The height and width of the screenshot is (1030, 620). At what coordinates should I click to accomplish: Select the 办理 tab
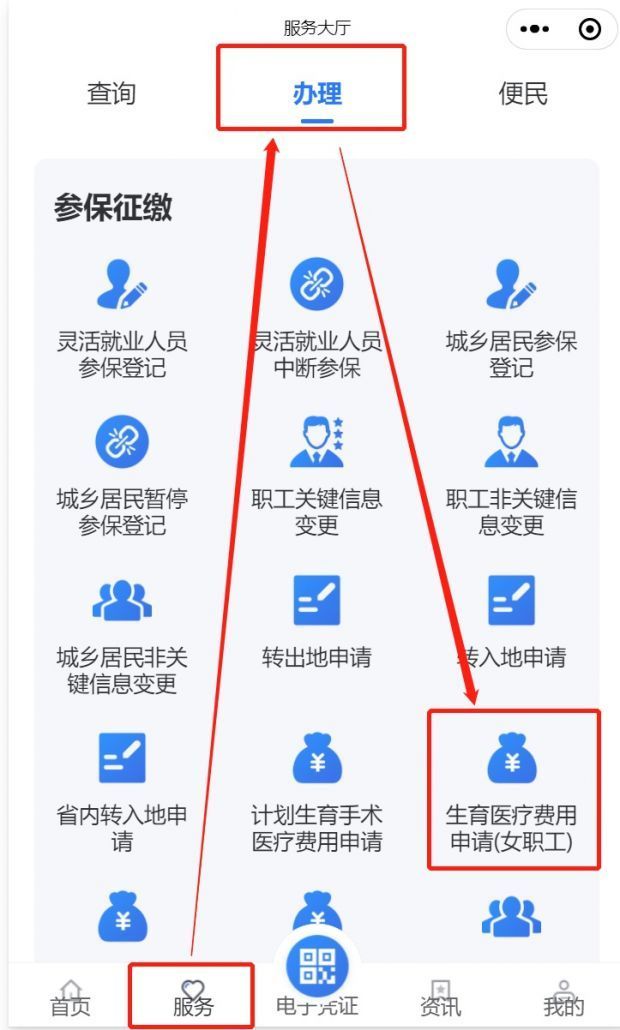[317, 94]
